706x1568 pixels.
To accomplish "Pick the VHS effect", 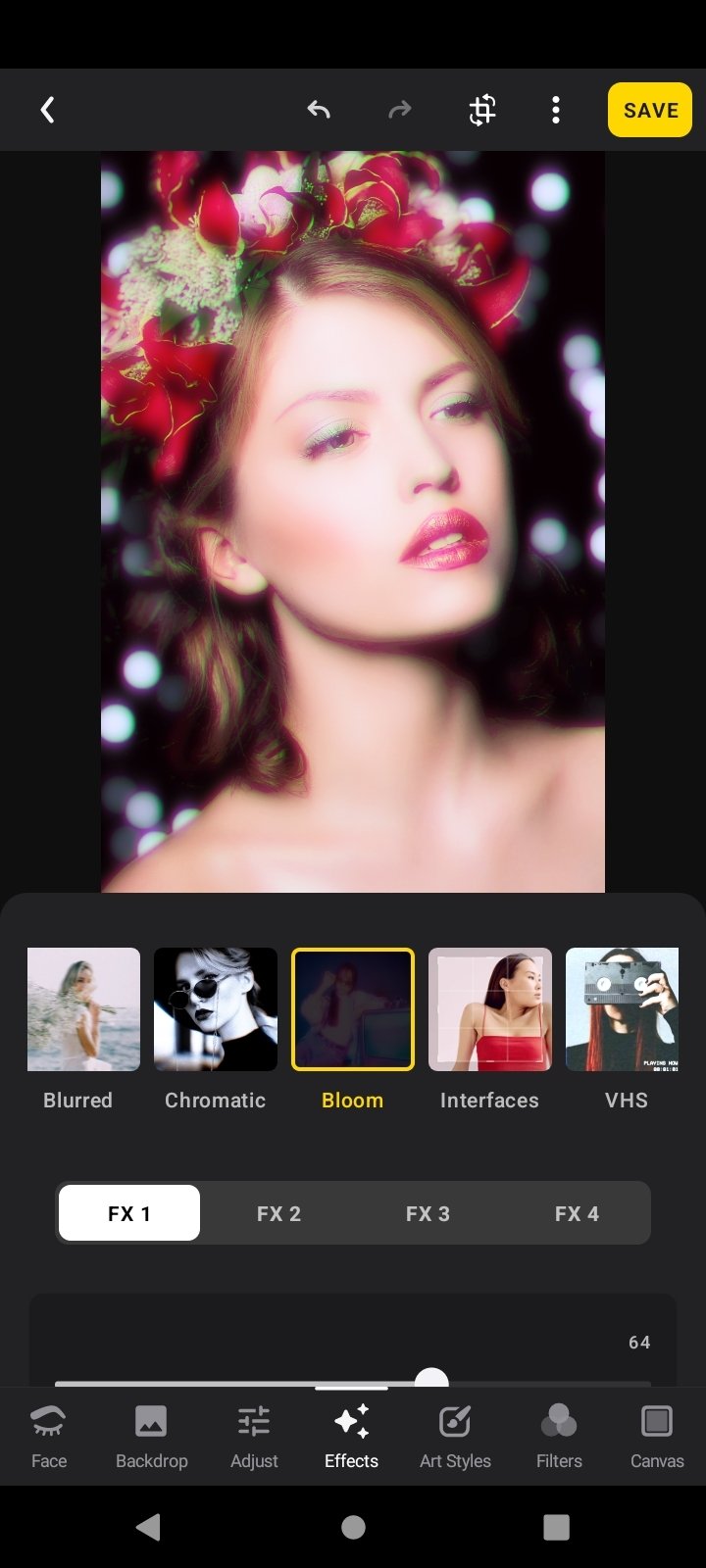I will tap(623, 1009).
